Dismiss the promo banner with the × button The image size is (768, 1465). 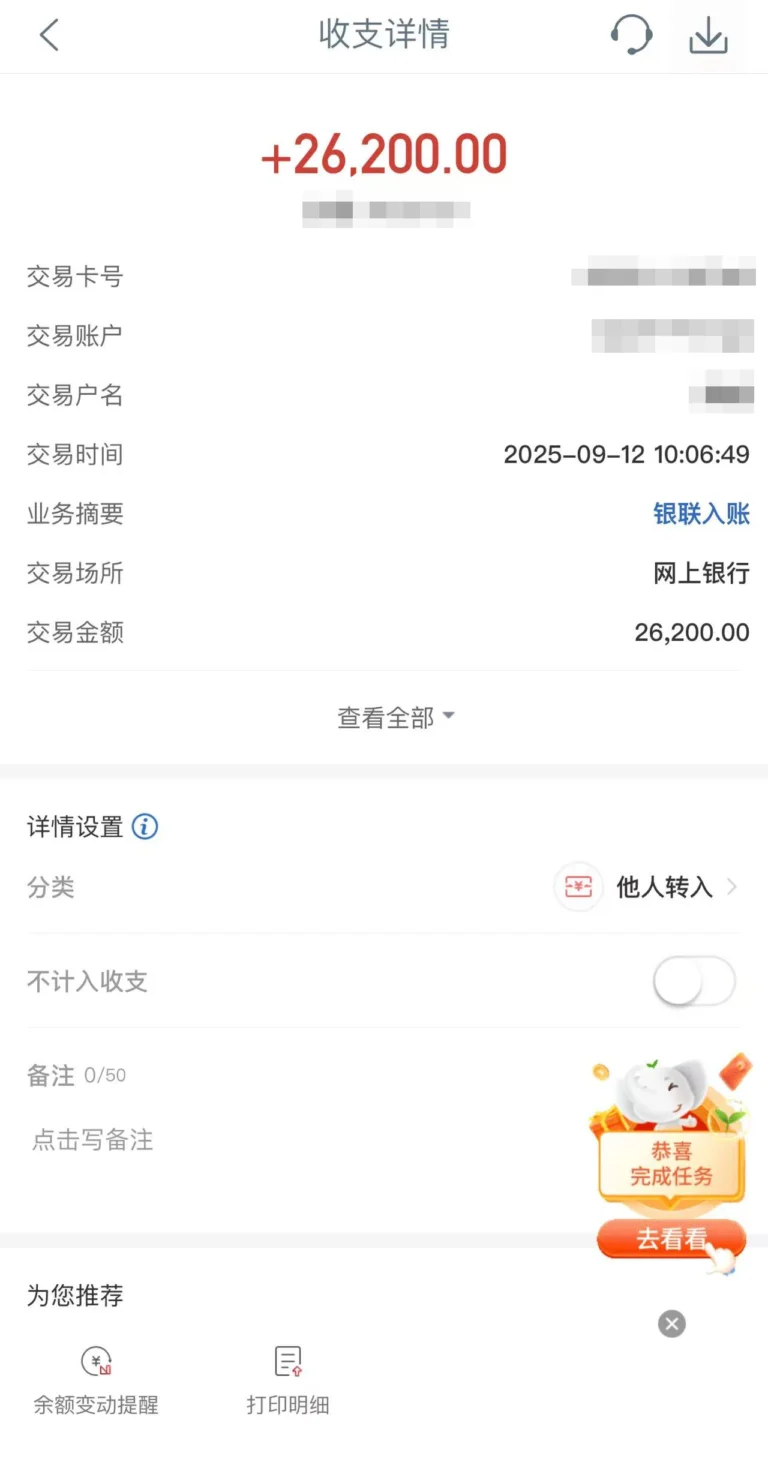pyautogui.click(x=671, y=1323)
